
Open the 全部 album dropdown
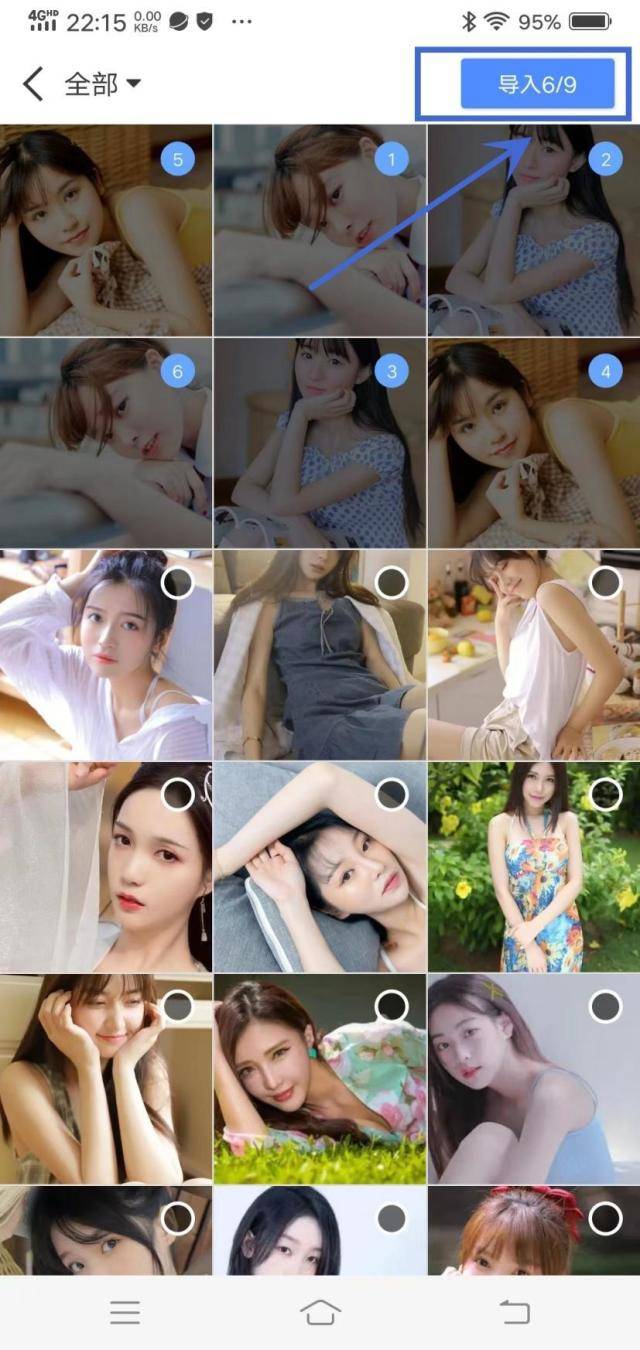102,84
